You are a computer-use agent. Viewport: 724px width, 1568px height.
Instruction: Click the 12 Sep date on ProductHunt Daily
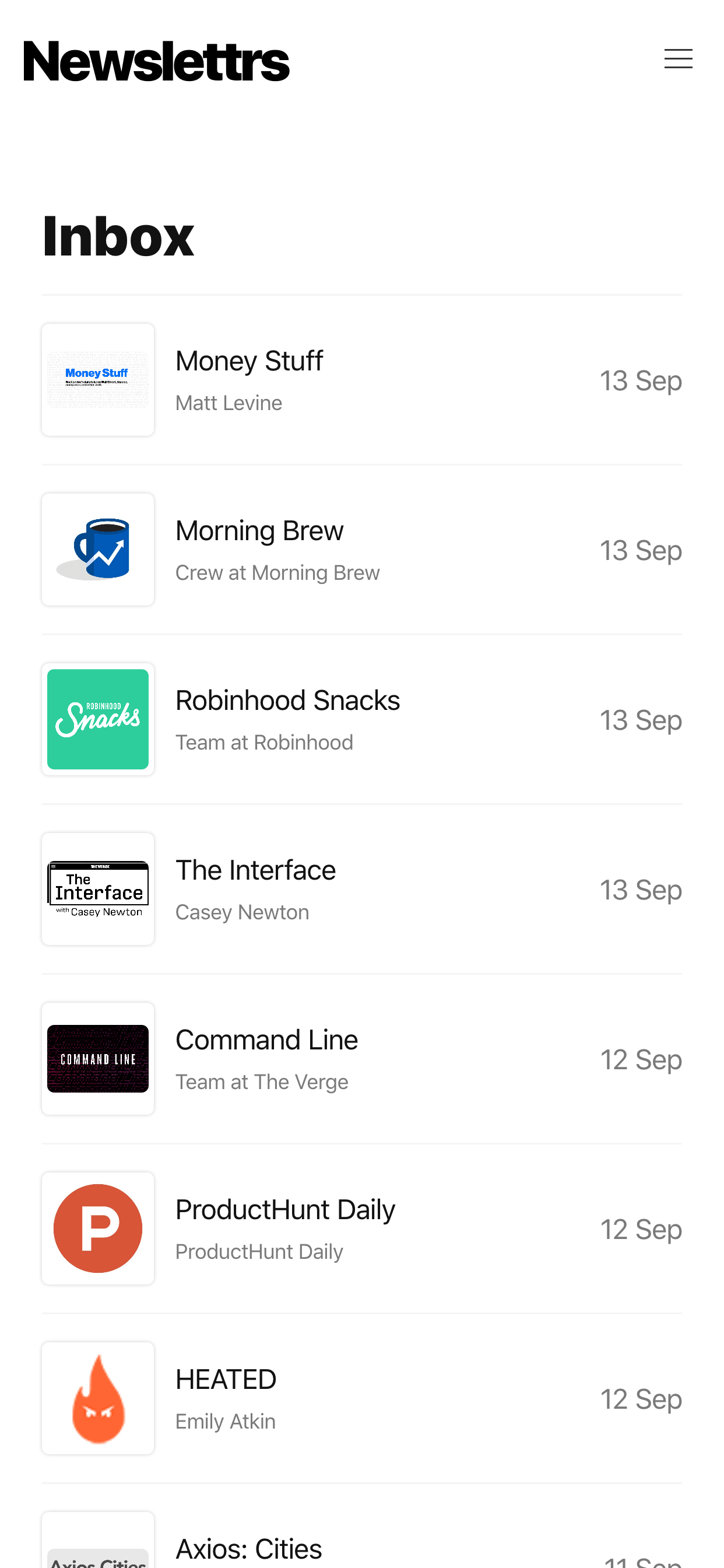(641, 1228)
